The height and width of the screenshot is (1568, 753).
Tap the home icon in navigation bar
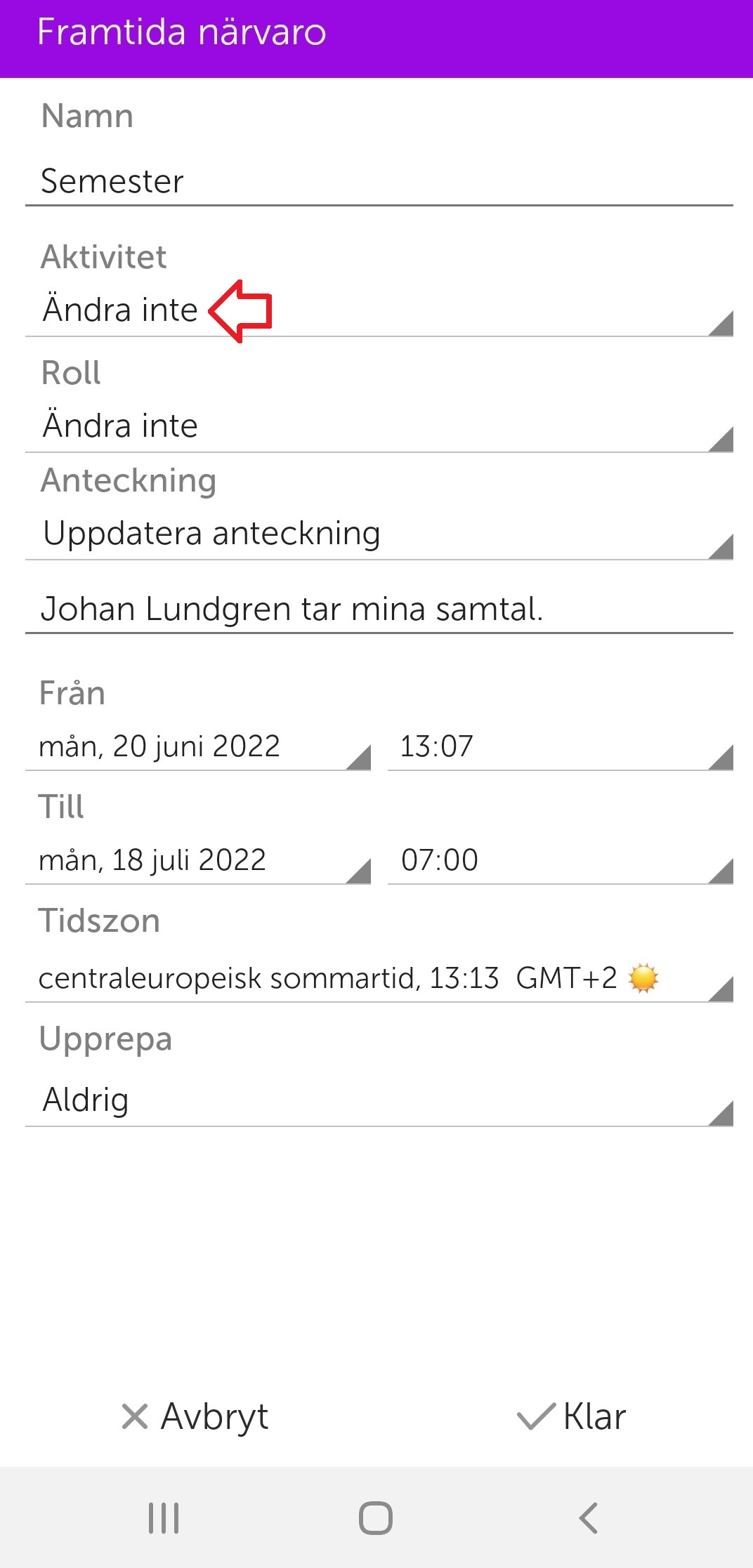(x=376, y=1516)
